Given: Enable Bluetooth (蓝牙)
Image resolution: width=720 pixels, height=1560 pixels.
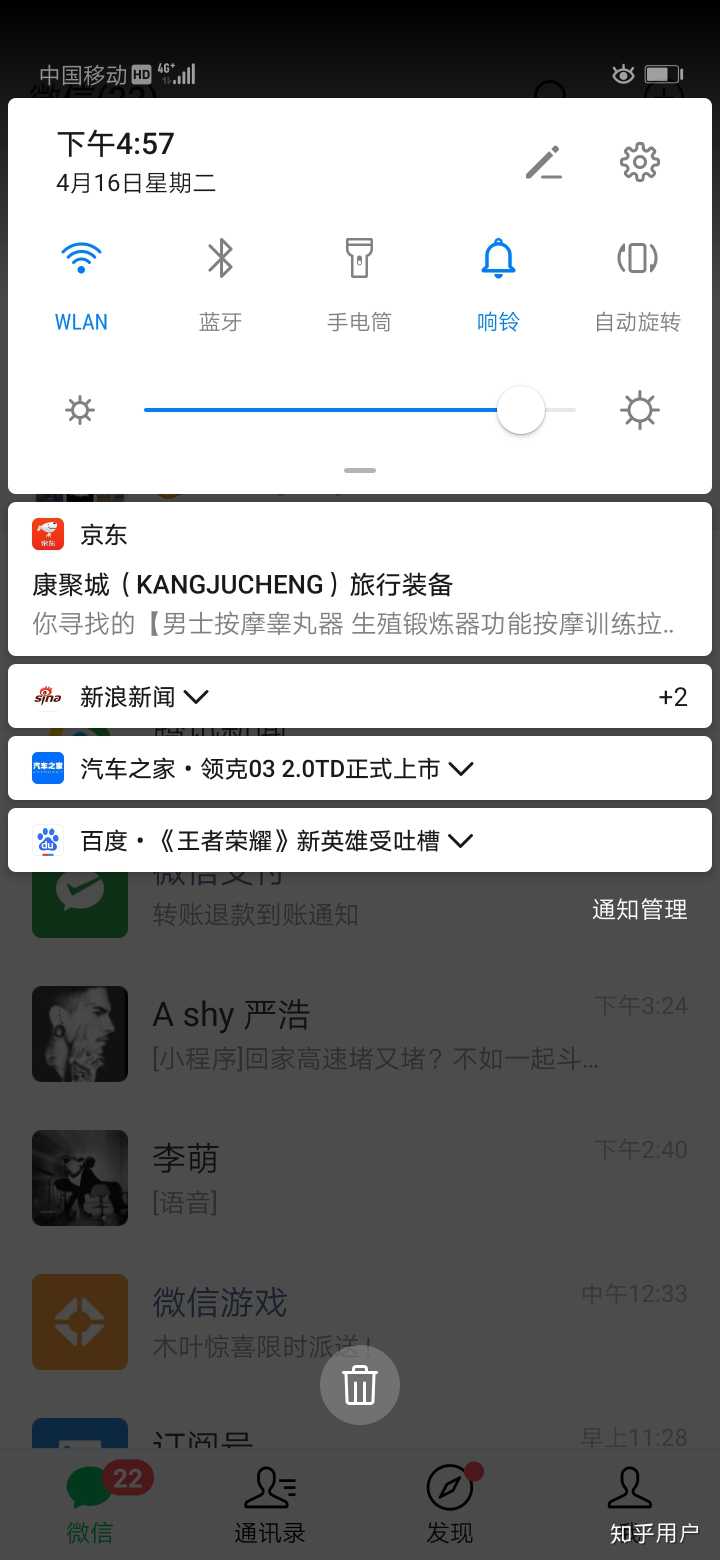Looking at the screenshot, I should (x=220, y=259).
